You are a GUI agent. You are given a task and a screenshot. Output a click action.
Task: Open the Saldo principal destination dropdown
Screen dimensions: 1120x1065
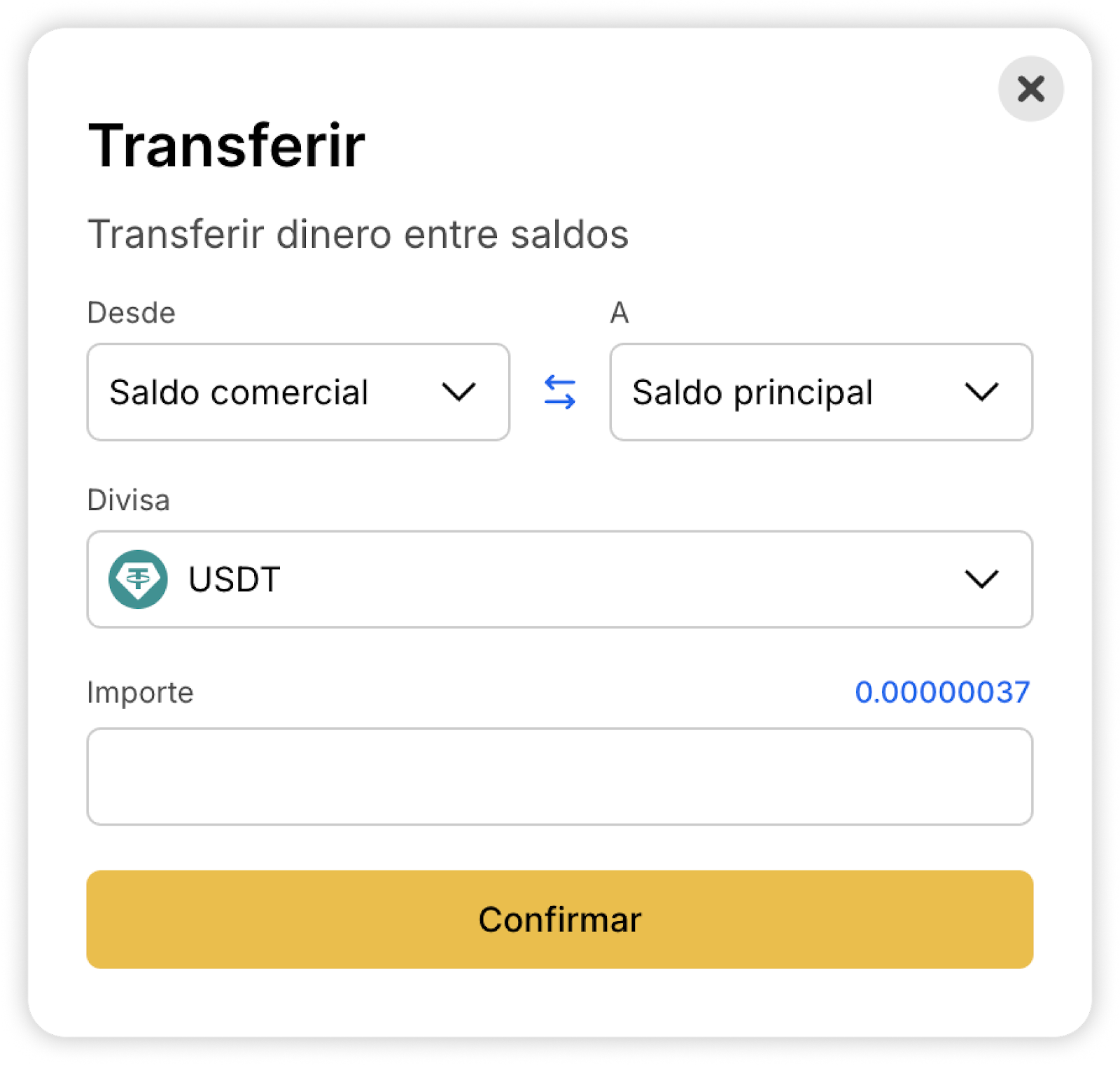820,392
